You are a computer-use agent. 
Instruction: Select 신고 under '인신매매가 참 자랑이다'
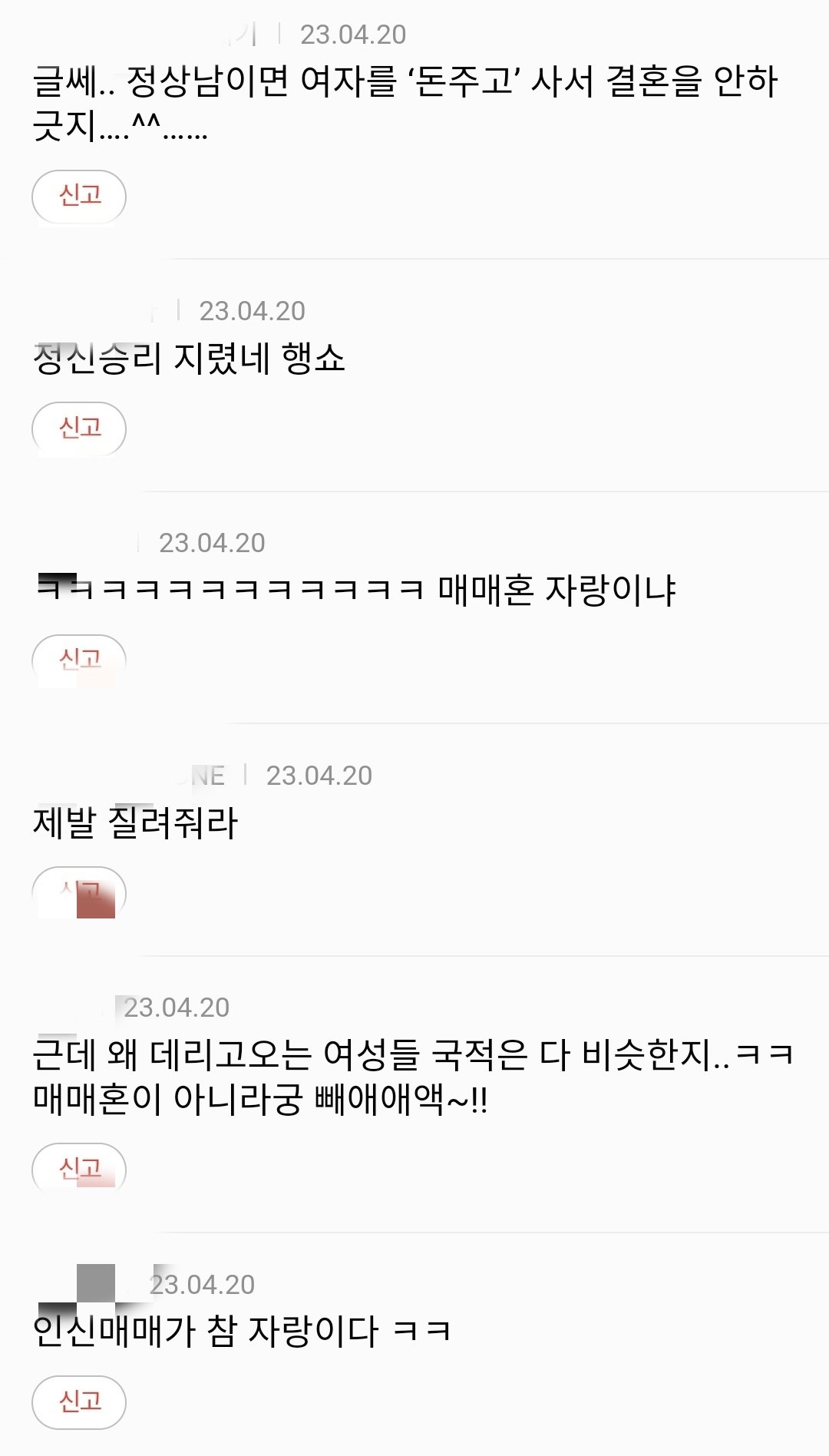coord(79,1402)
